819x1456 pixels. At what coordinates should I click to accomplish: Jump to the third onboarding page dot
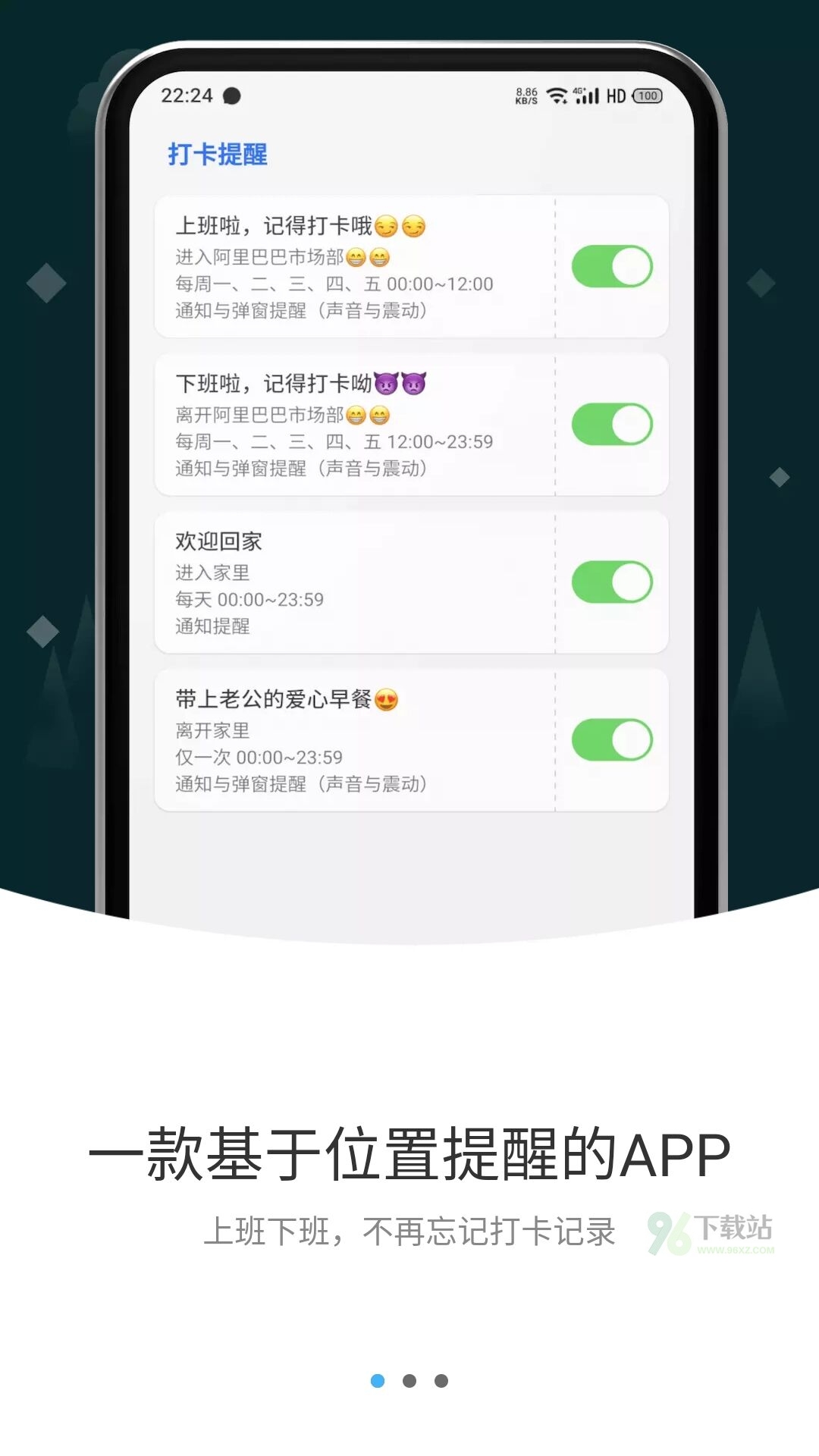pyautogui.click(x=441, y=1381)
